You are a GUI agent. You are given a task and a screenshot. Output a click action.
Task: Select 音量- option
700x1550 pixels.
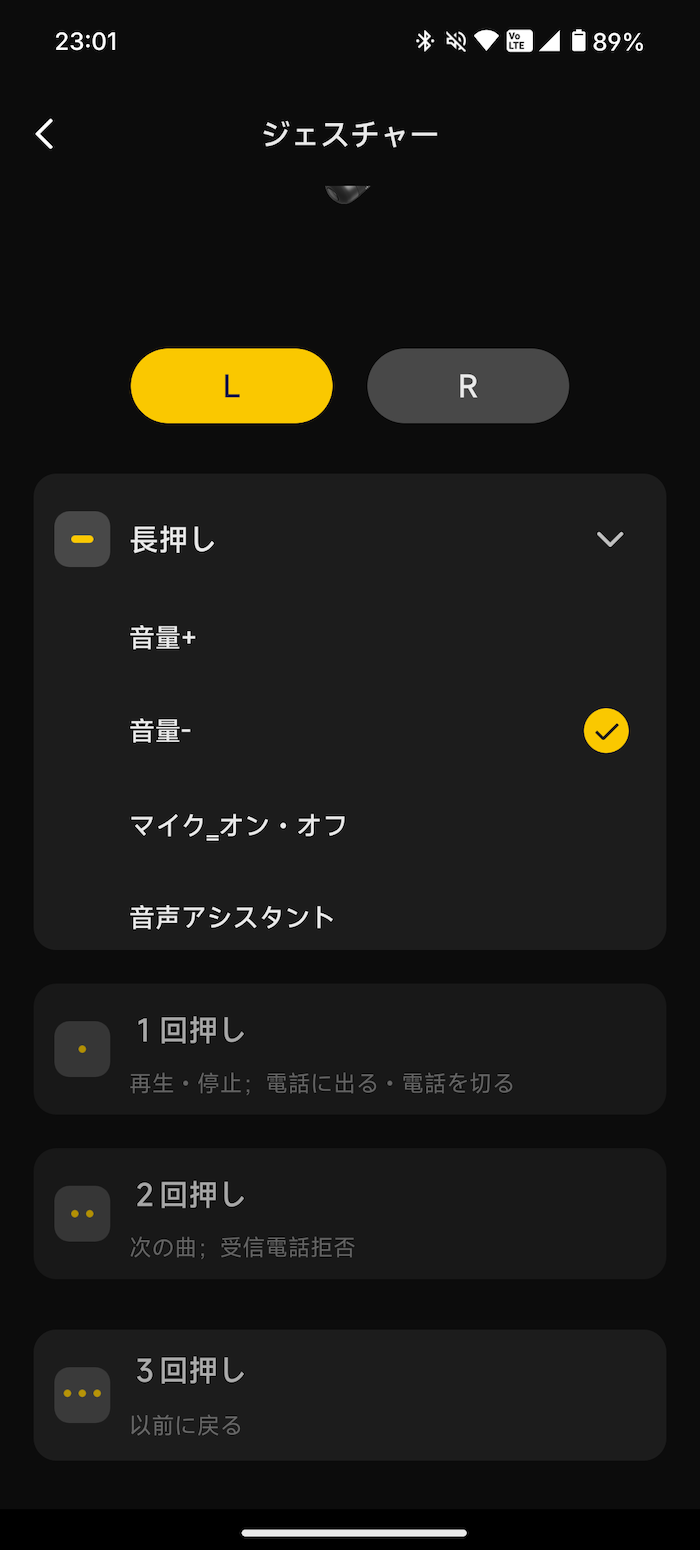pos(350,731)
